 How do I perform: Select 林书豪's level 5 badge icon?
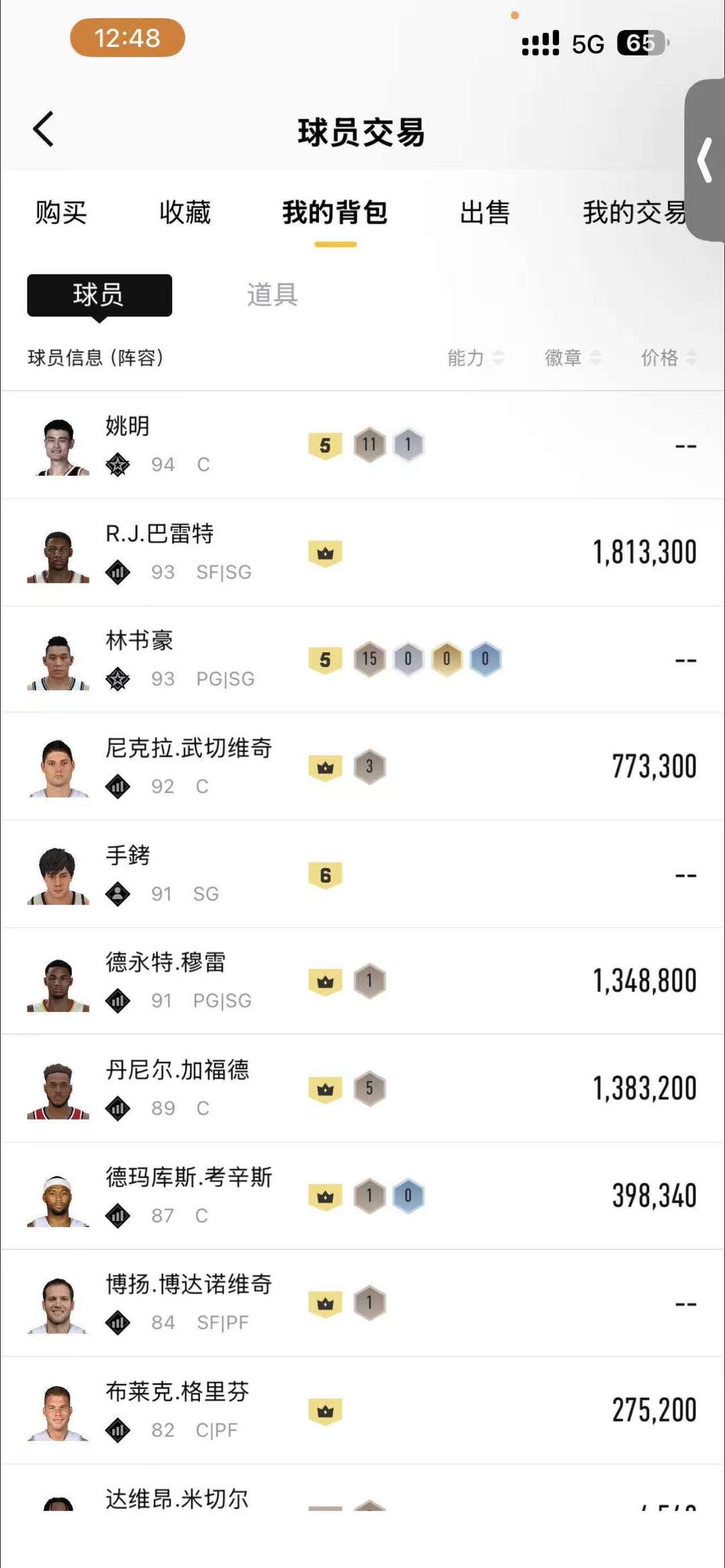pos(326,660)
